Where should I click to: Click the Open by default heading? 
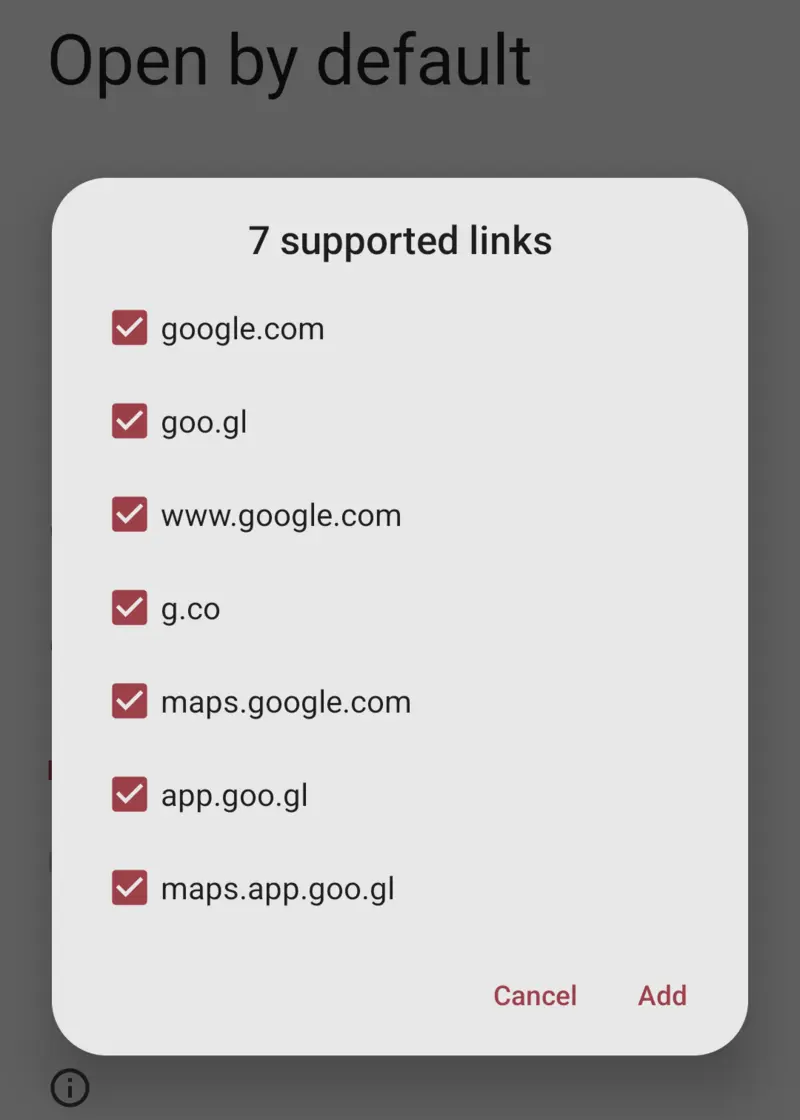click(290, 62)
